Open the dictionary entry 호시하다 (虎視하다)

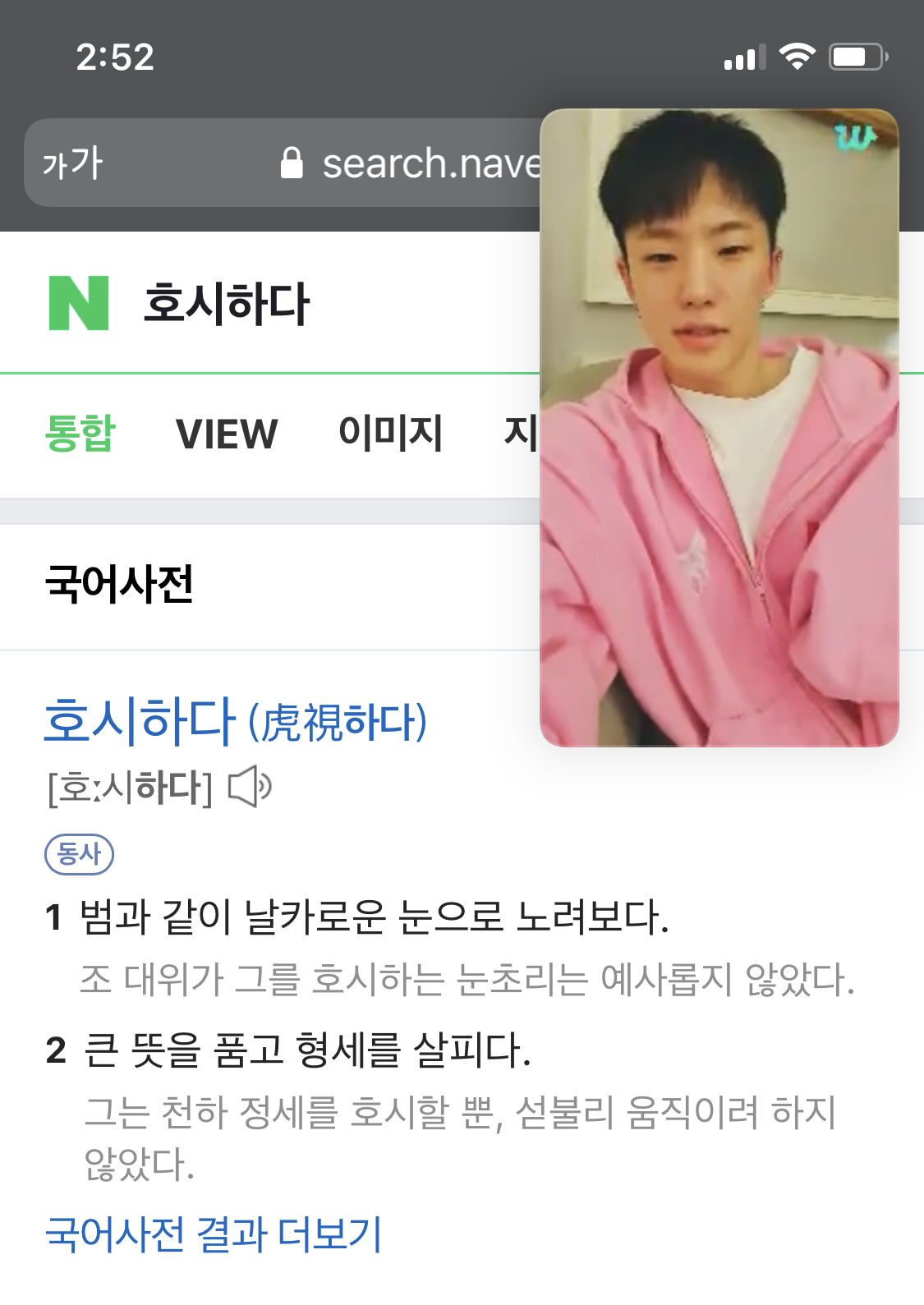(234, 723)
